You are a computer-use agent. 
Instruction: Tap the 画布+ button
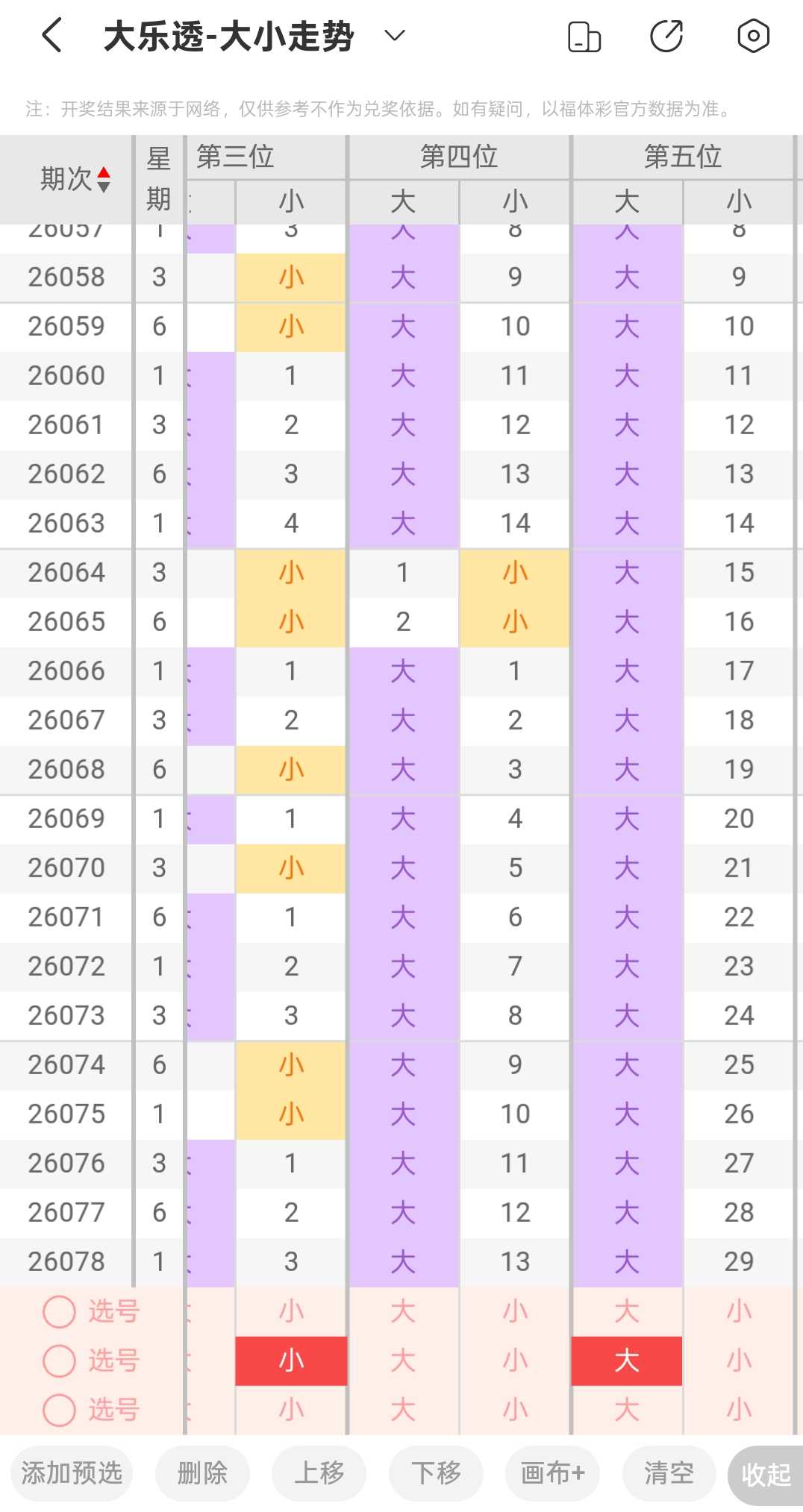(553, 1473)
